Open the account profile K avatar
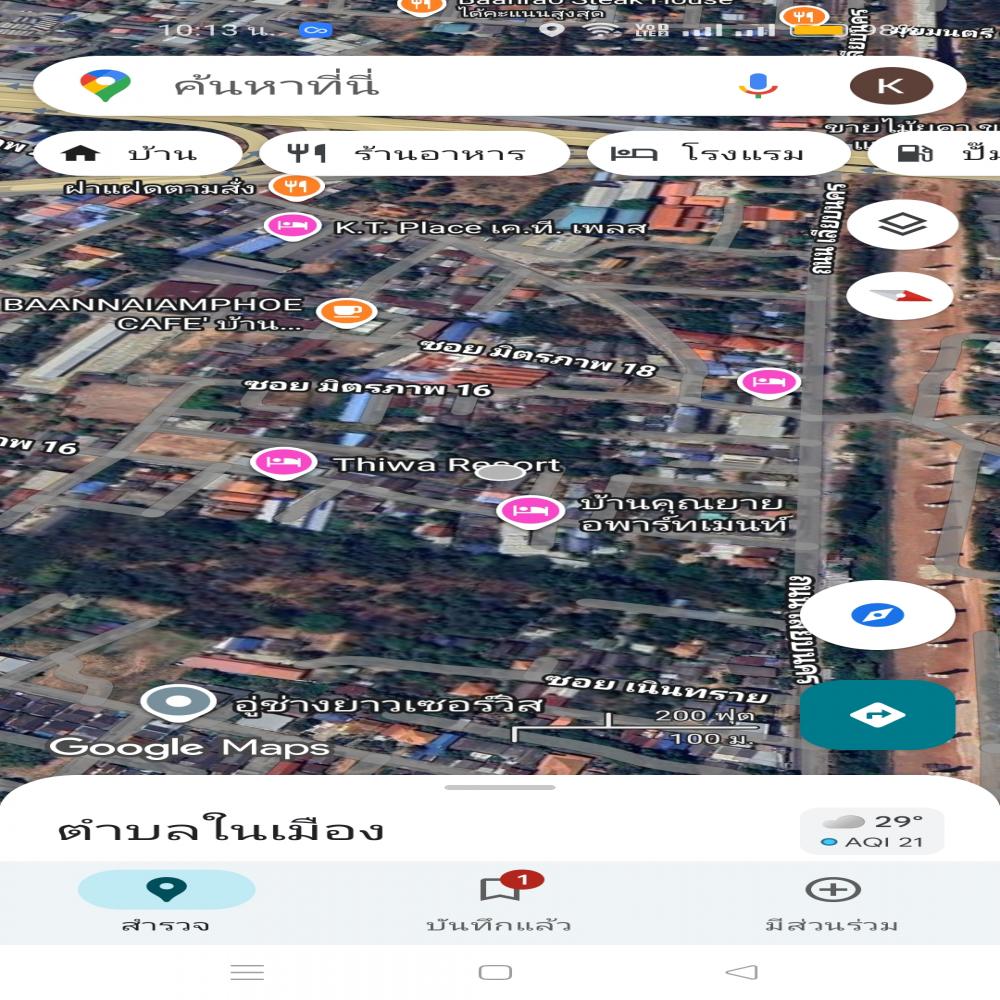The image size is (1000, 1000). pyautogui.click(x=890, y=86)
